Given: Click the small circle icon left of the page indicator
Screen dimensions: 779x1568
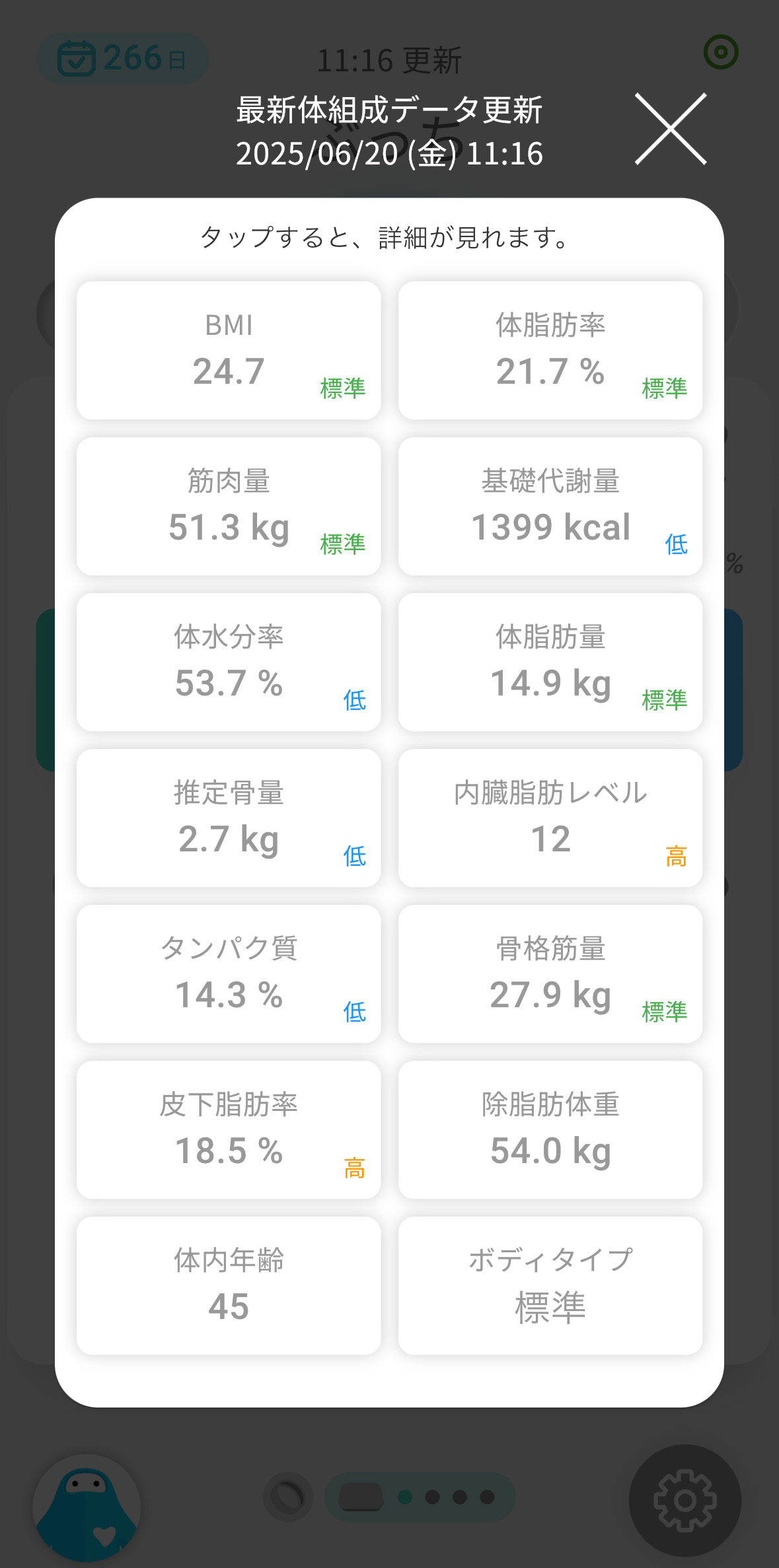Looking at the screenshot, I should (289, 1497).
